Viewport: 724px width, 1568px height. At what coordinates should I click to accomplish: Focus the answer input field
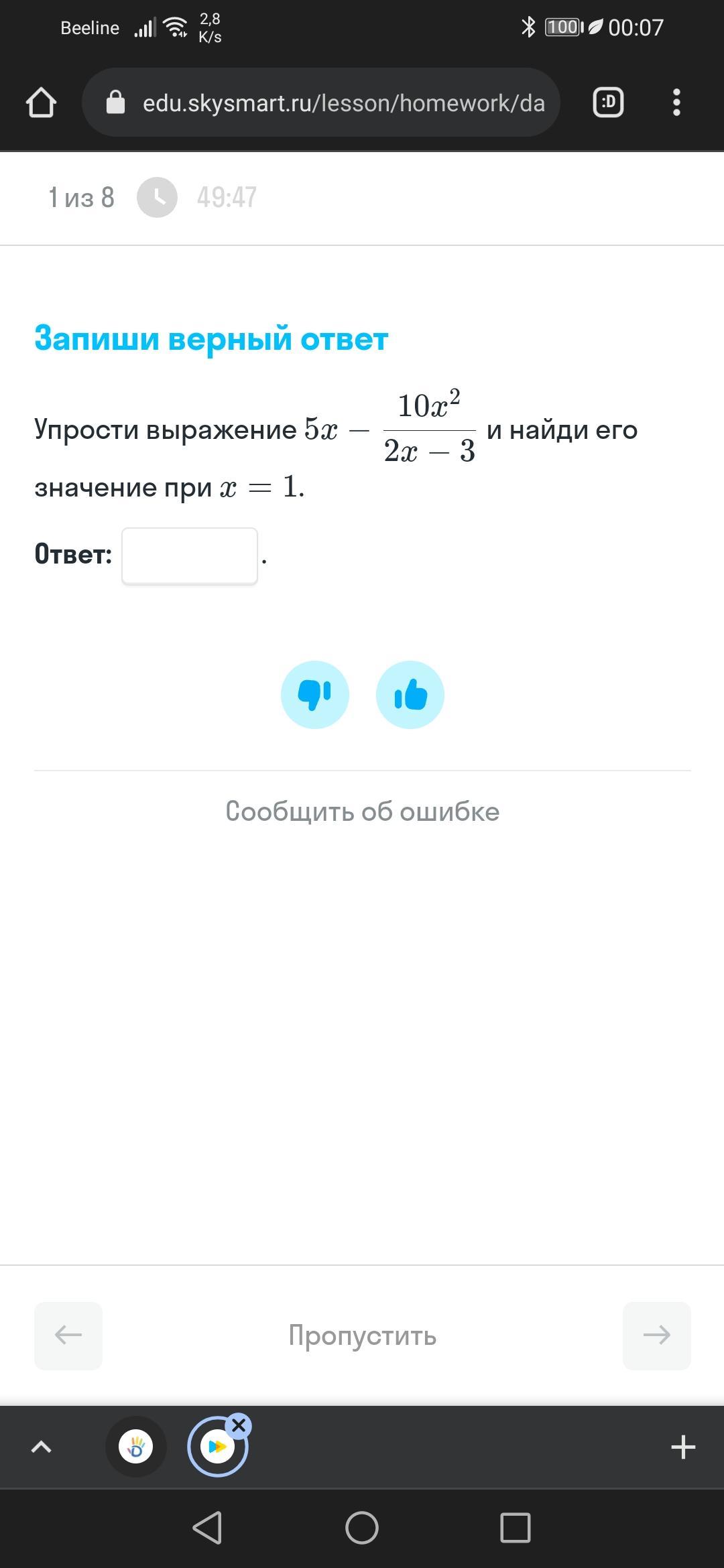coord(190,556)
